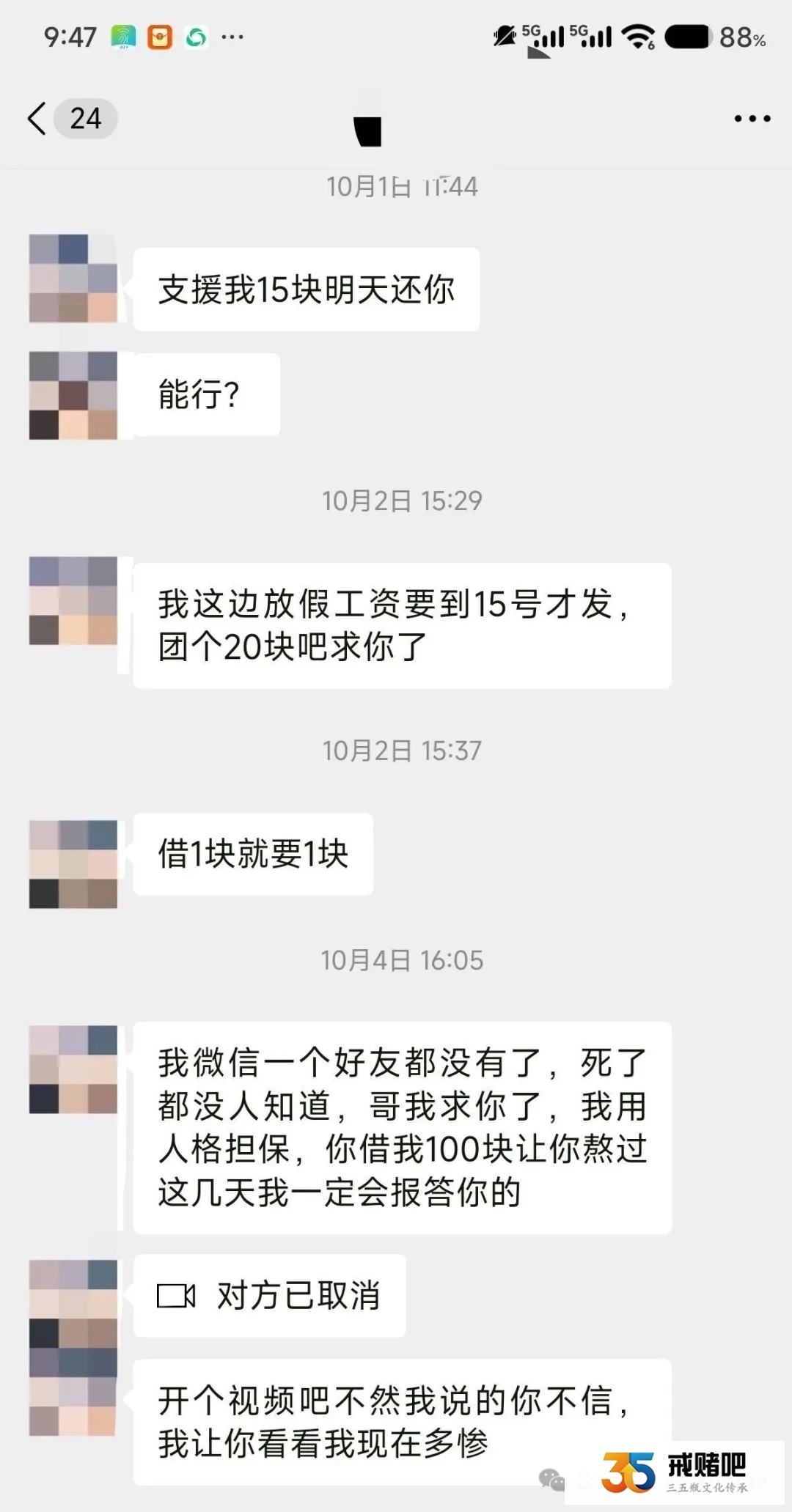Tap the first 5G signal indicator
Image resolution: width=792 pixels, height=1512 pixels.
click(543, 35)
